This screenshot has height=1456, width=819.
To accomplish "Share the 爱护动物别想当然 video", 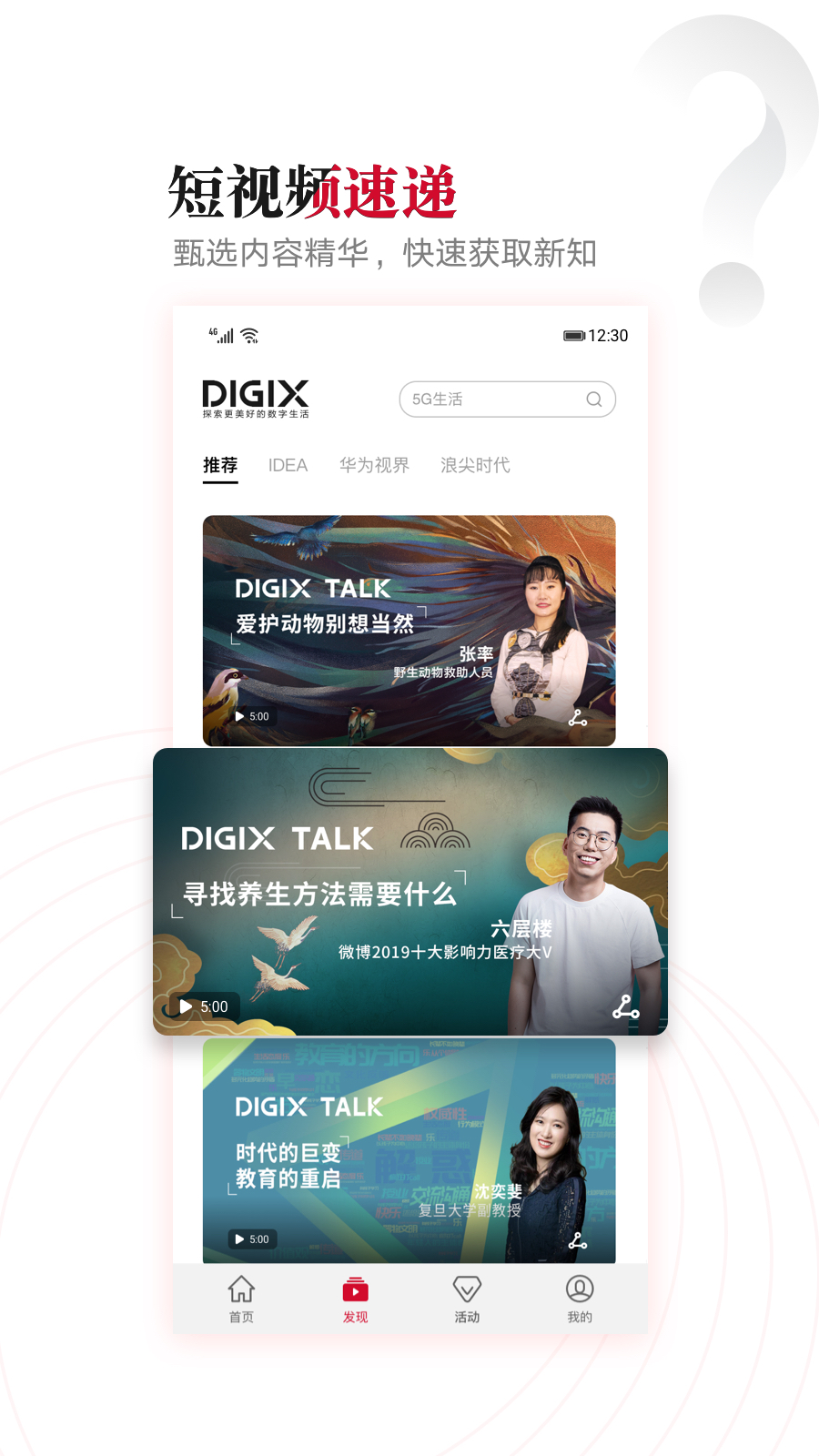I will [577, 718].
